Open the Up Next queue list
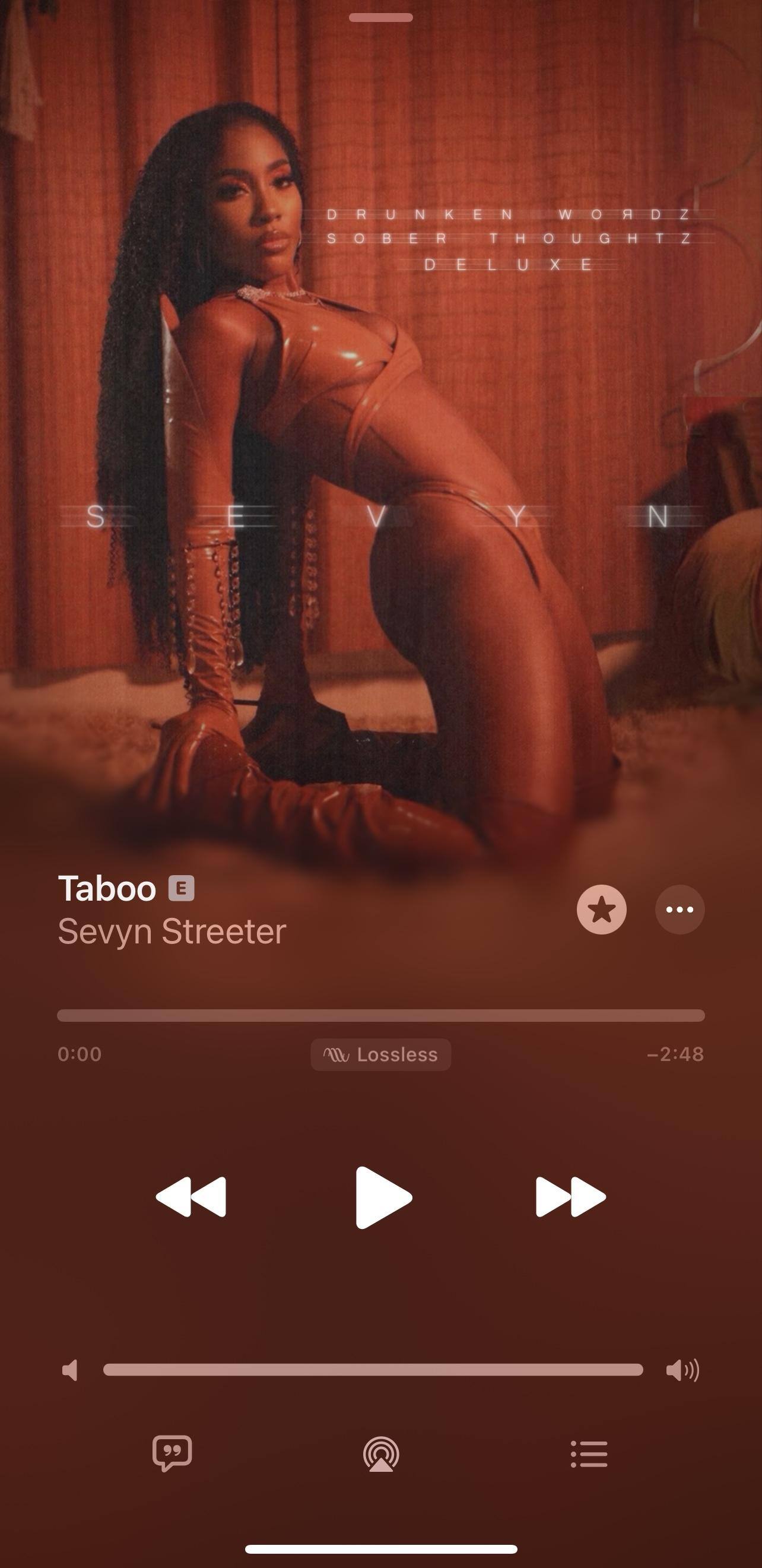Viewport: 762px width, 1568px height. 589,1453
